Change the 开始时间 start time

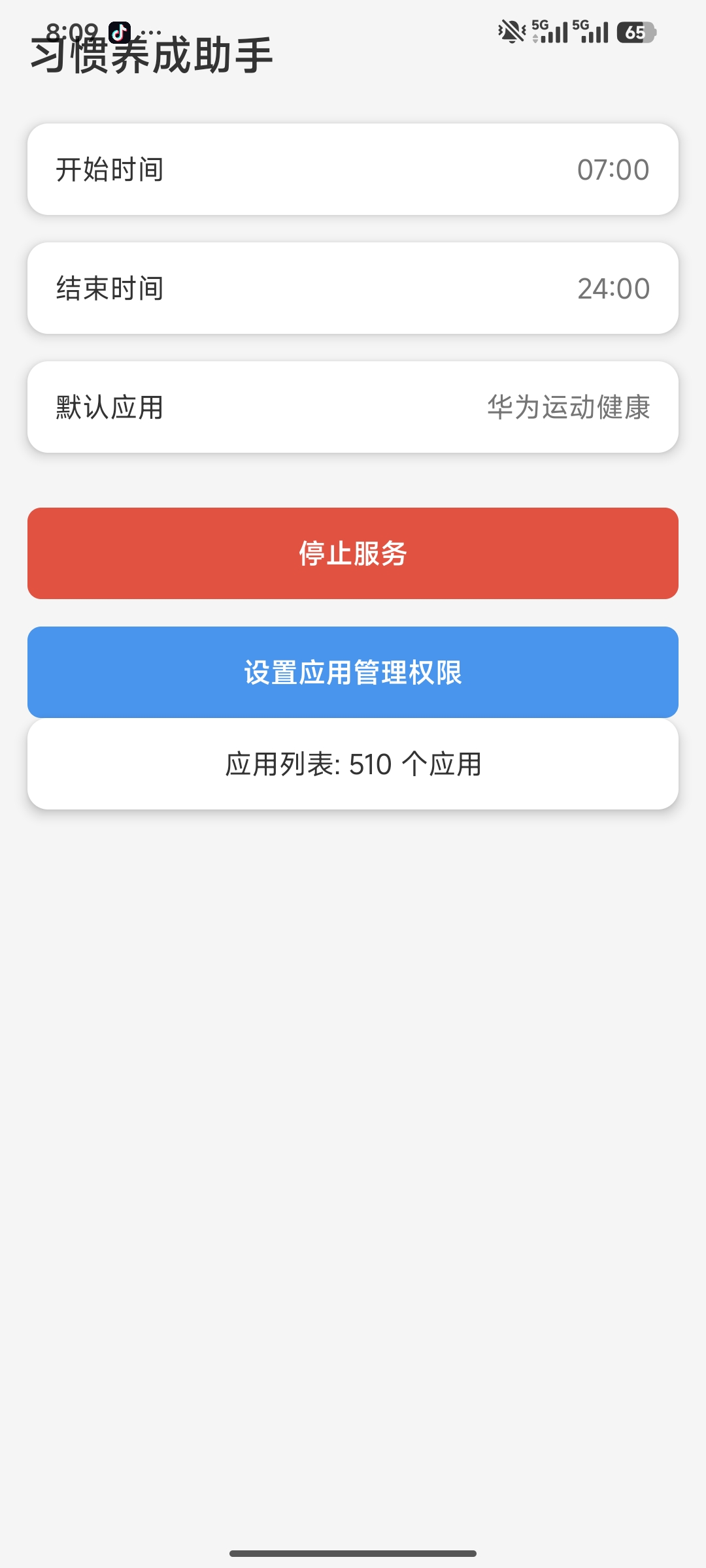coord(353,169)
